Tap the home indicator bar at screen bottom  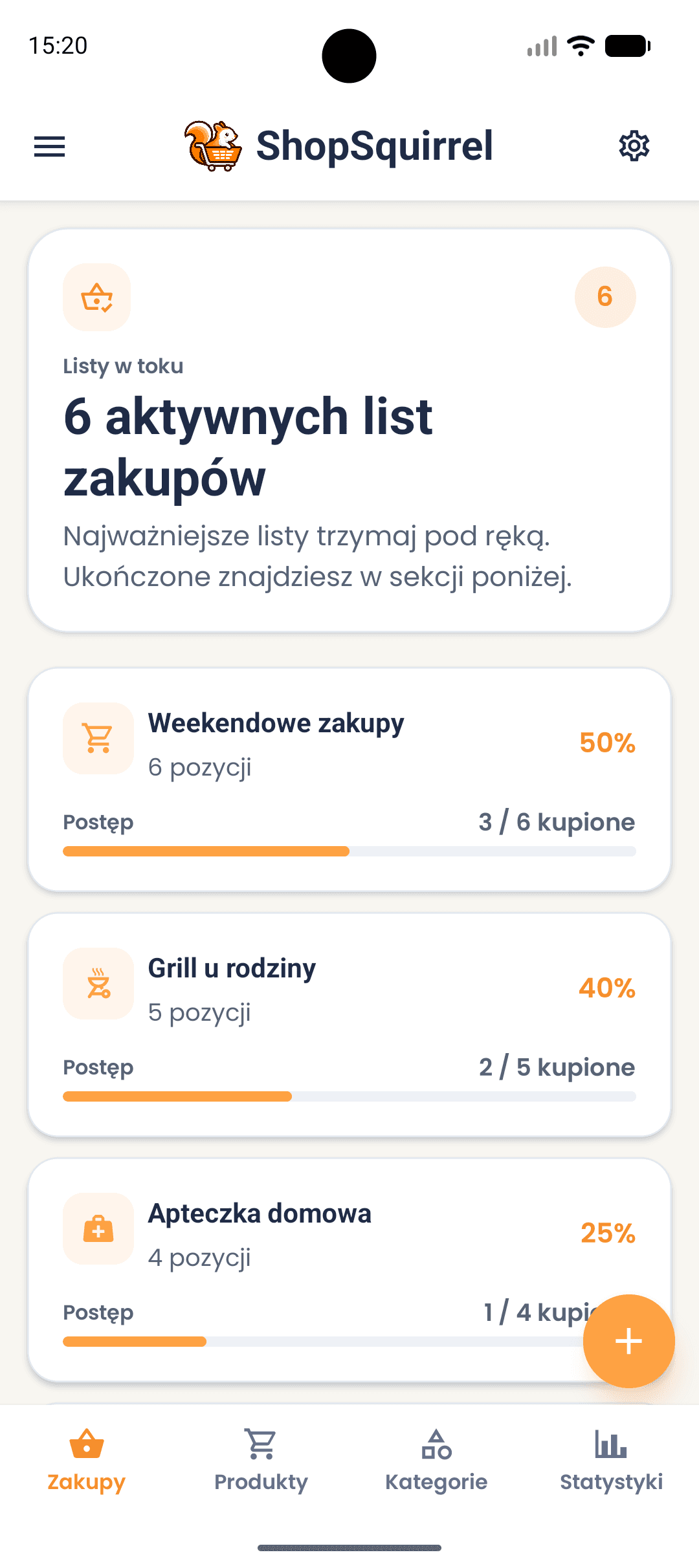pos(349,1546)
